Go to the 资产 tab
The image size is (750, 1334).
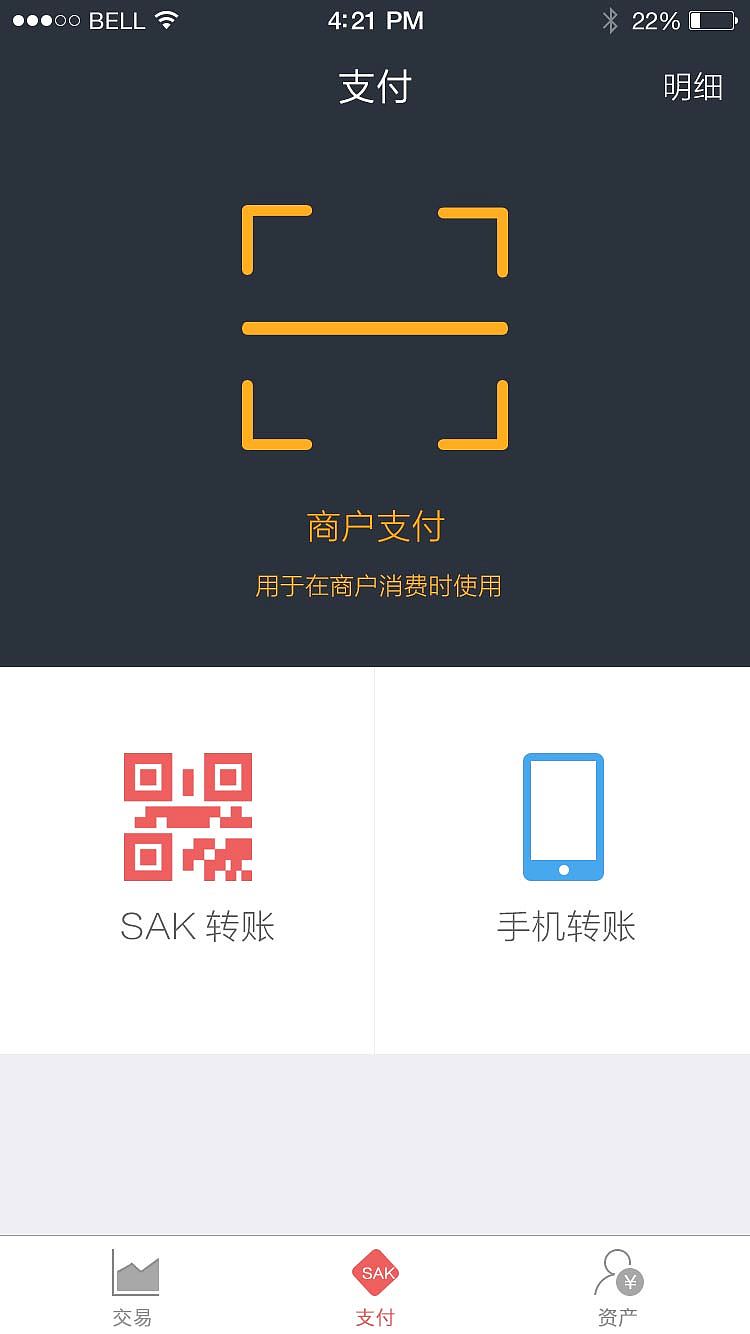click(618, 1287)
